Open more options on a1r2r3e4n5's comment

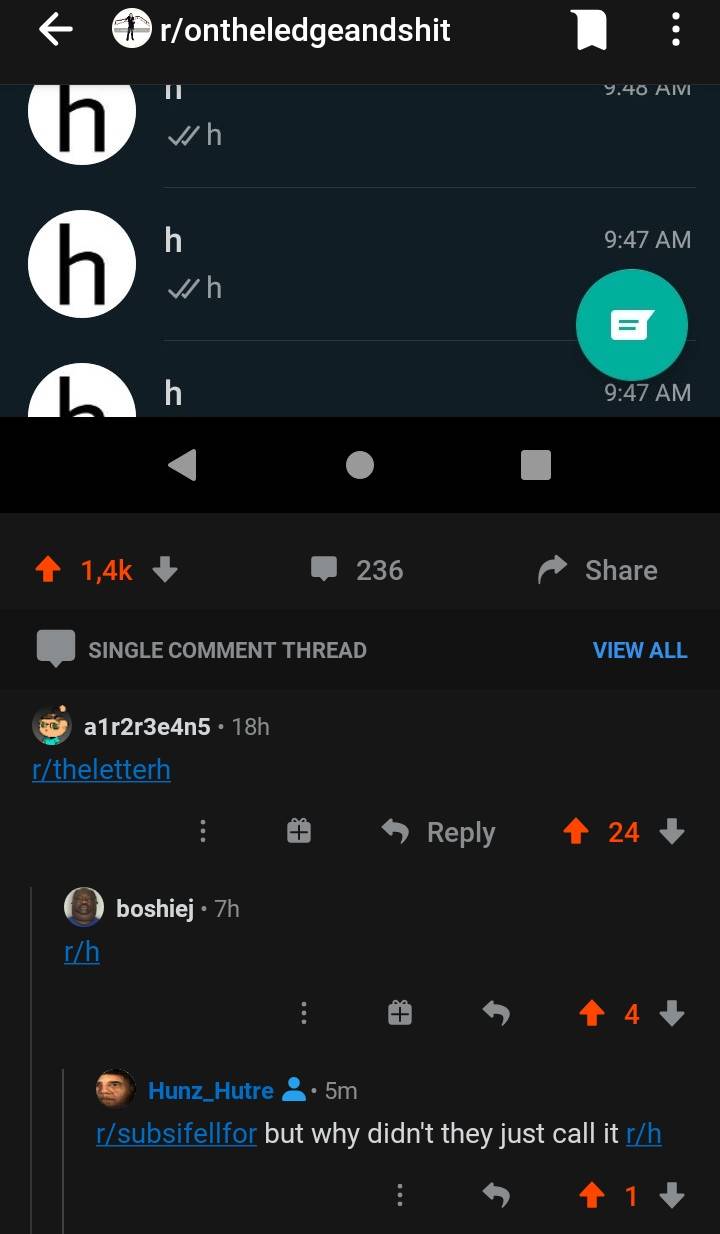pos(203,832)
